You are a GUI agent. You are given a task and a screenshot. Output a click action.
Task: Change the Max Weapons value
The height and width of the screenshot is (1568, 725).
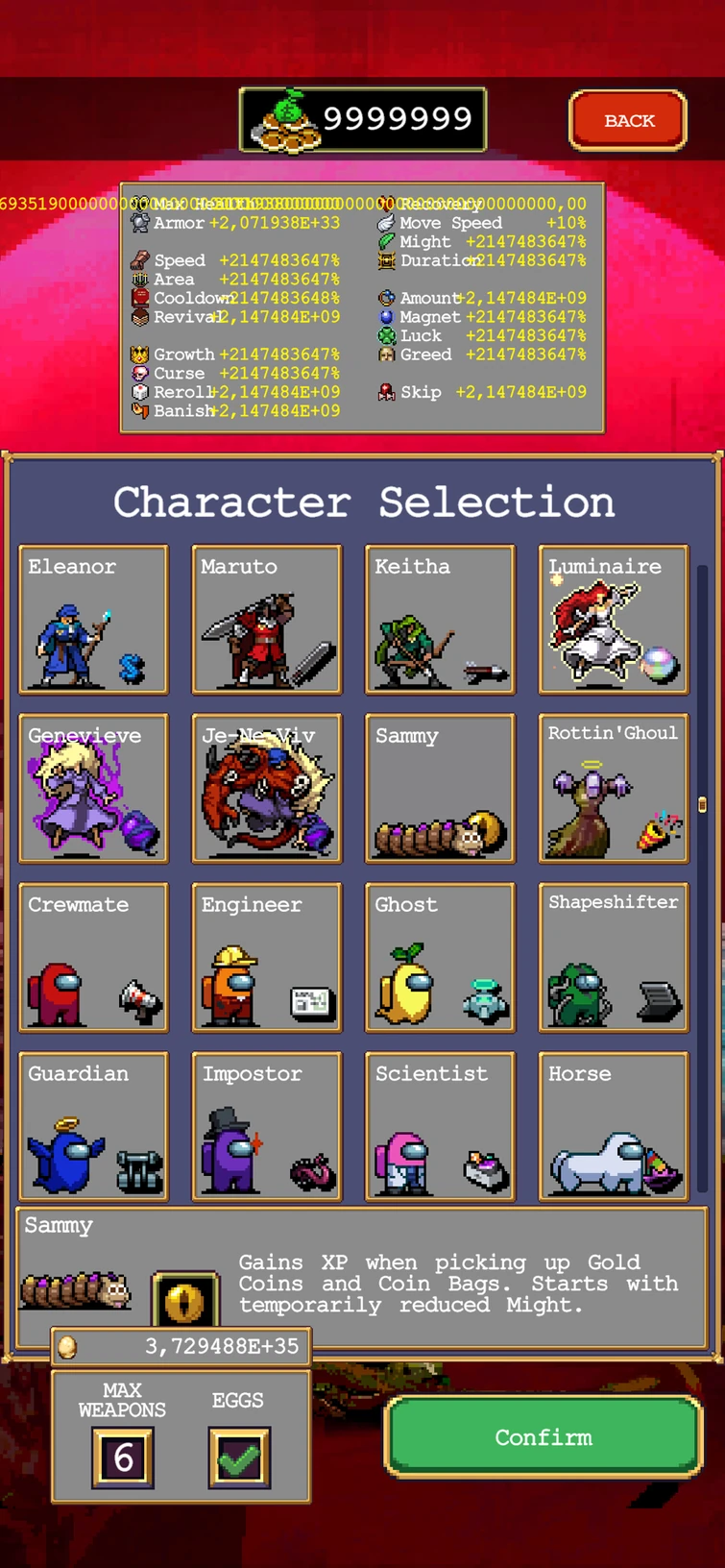(x=122, y=1458)
